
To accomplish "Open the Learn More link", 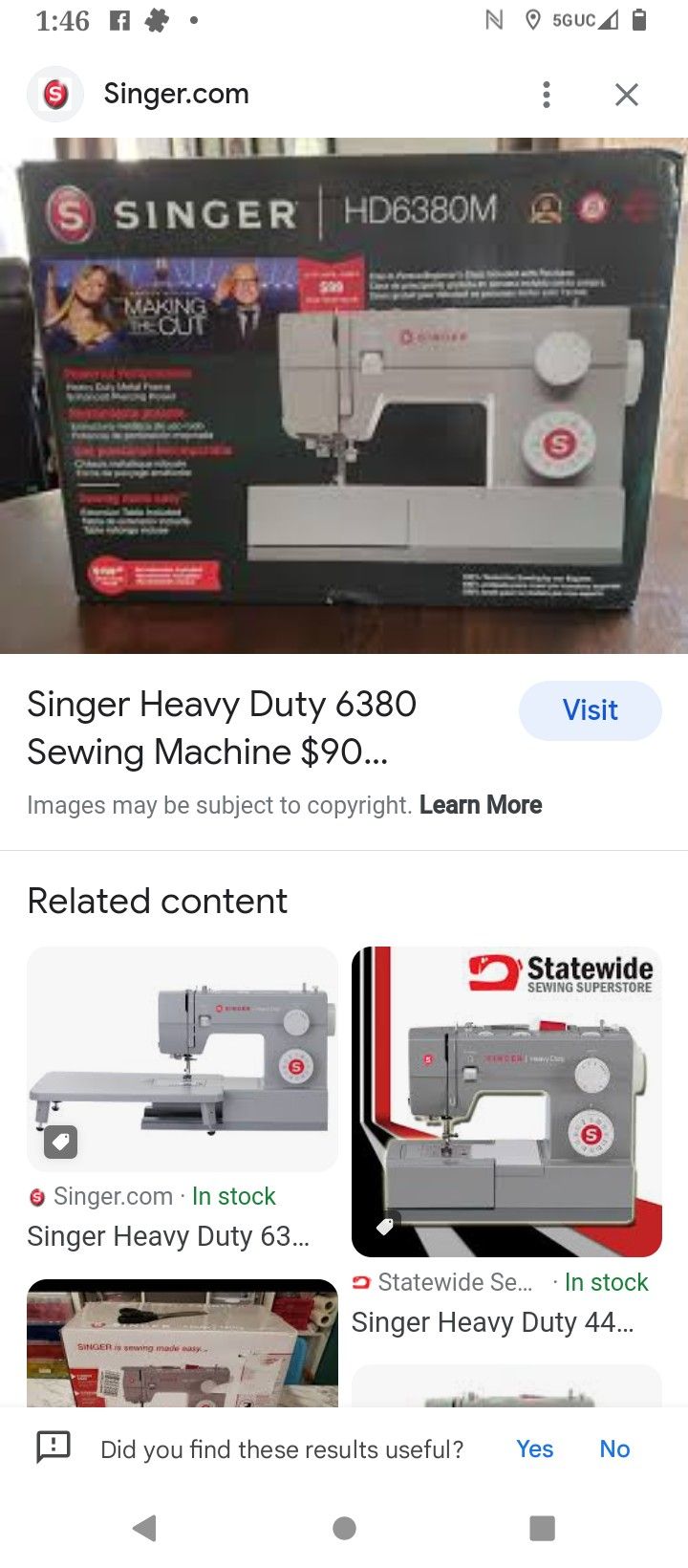I will tap(481, 804).
